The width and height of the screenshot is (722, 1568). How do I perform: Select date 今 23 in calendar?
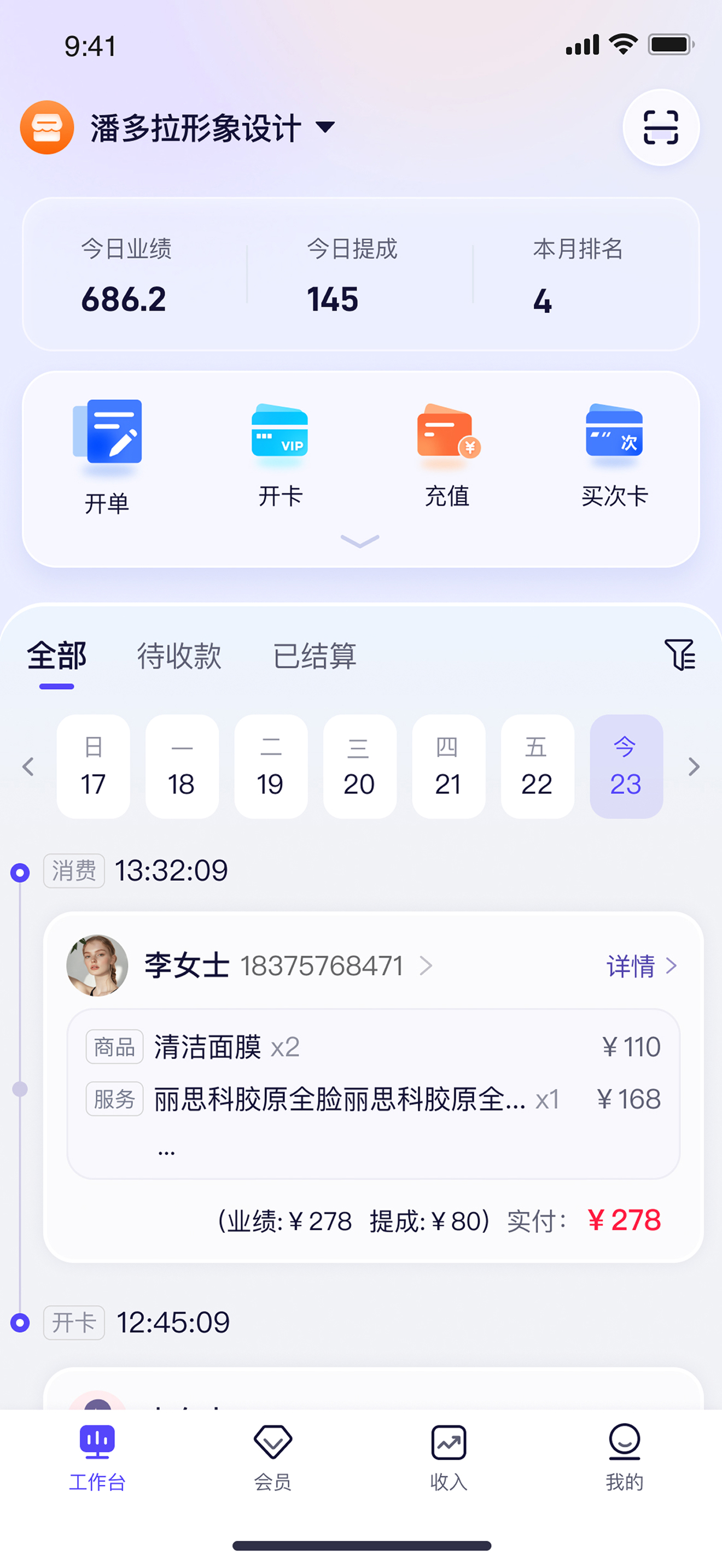coord(626,767)
